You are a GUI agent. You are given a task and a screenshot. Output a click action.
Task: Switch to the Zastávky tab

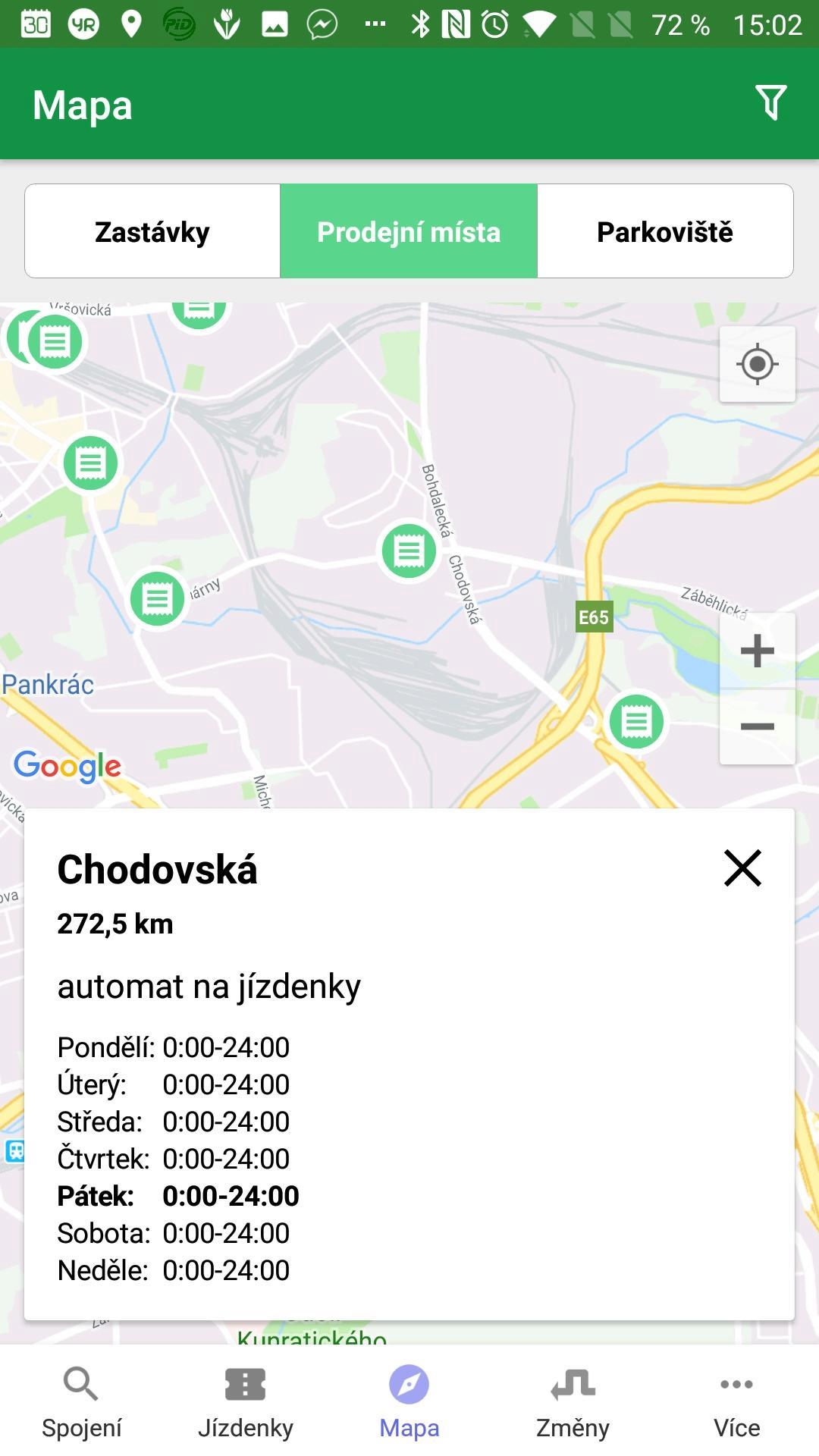(x=152, y=231)
